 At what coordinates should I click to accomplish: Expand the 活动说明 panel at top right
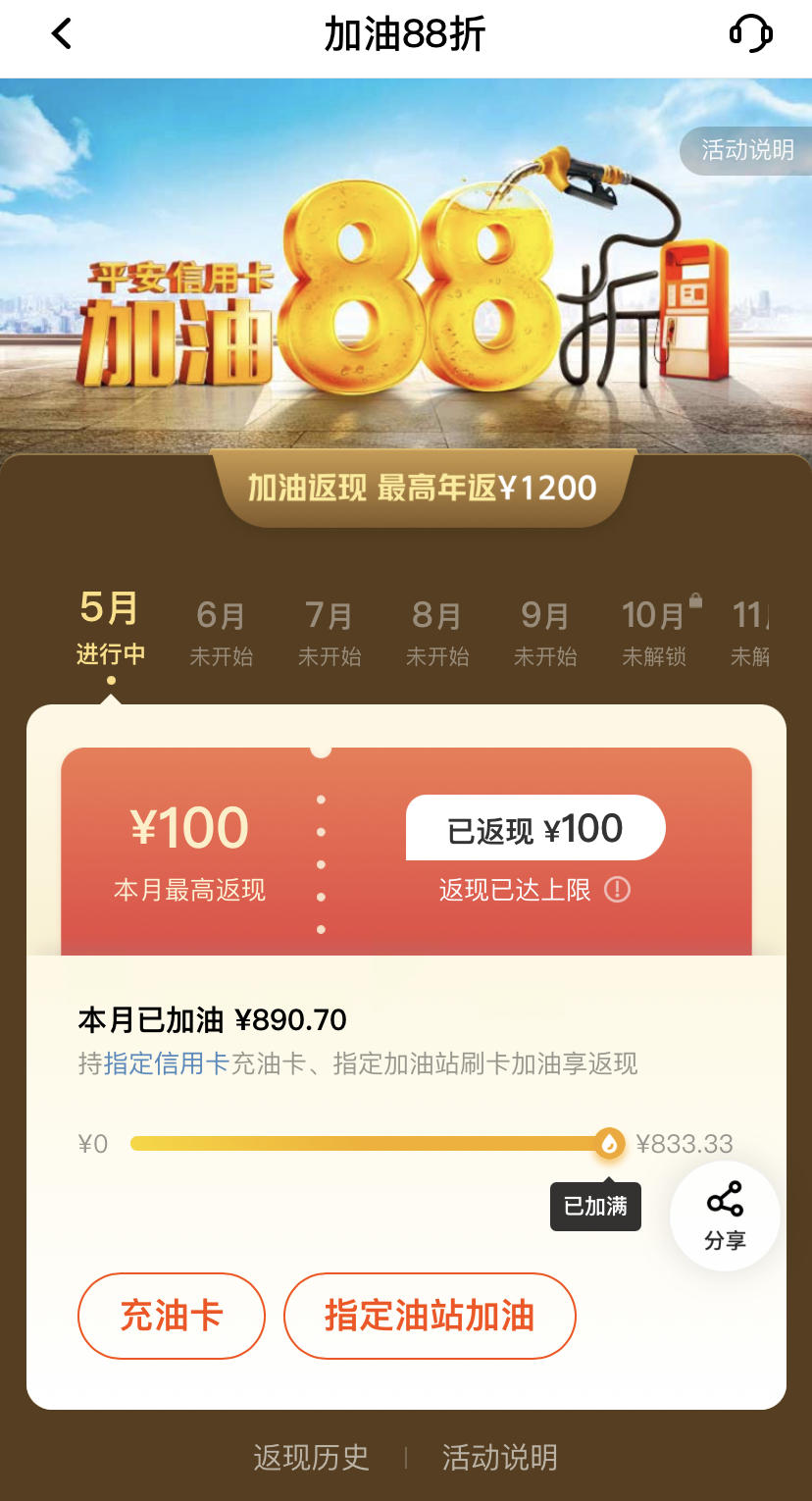click(747, 151)
